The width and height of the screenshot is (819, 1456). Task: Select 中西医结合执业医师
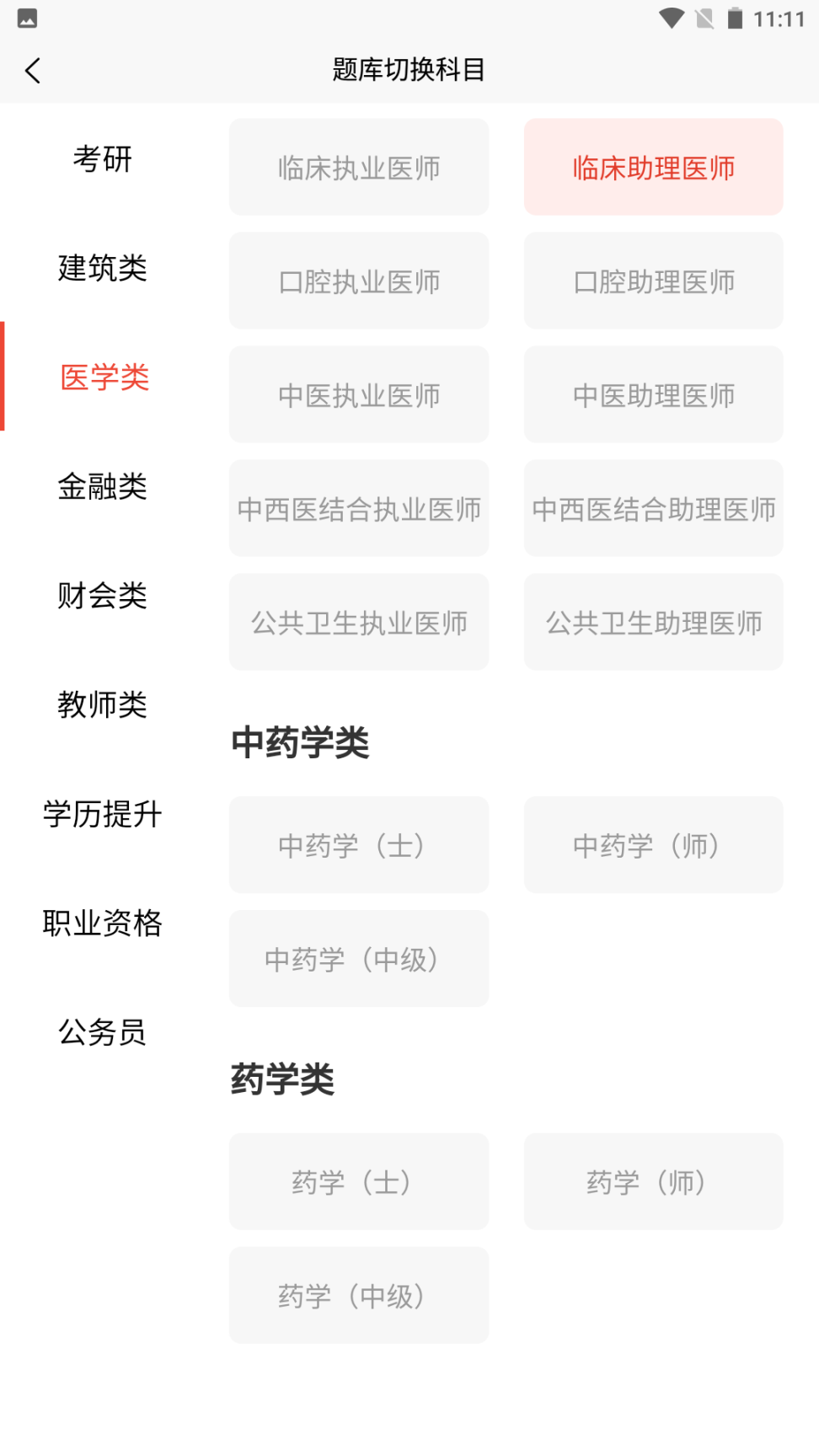[359, 508]
